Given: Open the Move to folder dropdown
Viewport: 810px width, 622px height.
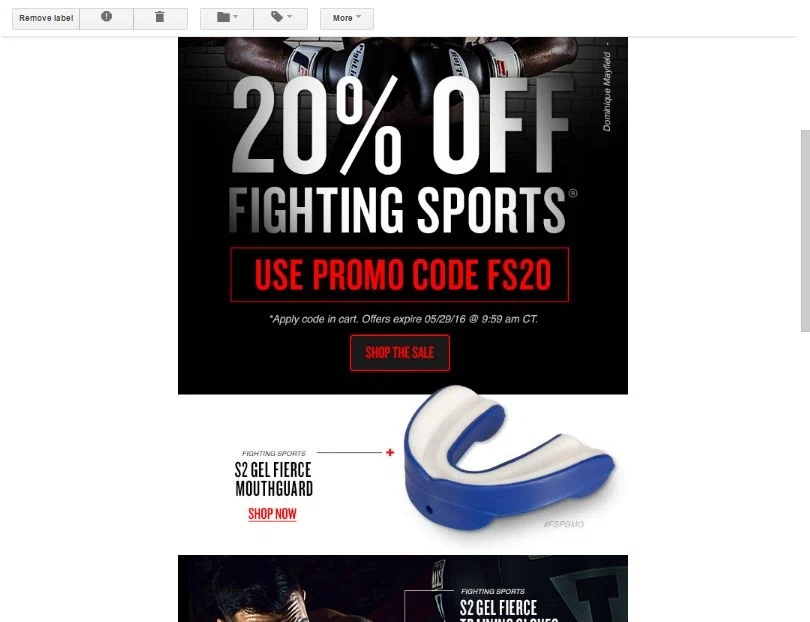Looking at the screenshot, I should click(226, 18).
